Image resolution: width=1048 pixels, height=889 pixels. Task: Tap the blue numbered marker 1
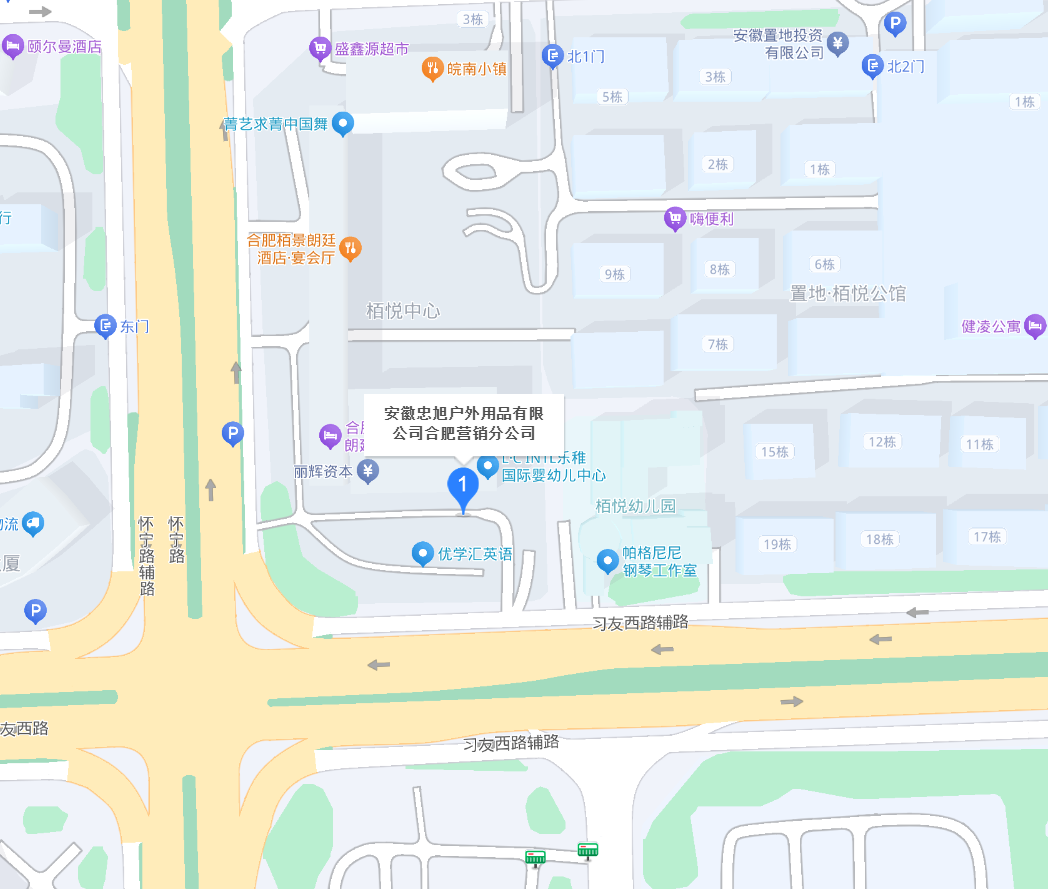coord(463,488)
